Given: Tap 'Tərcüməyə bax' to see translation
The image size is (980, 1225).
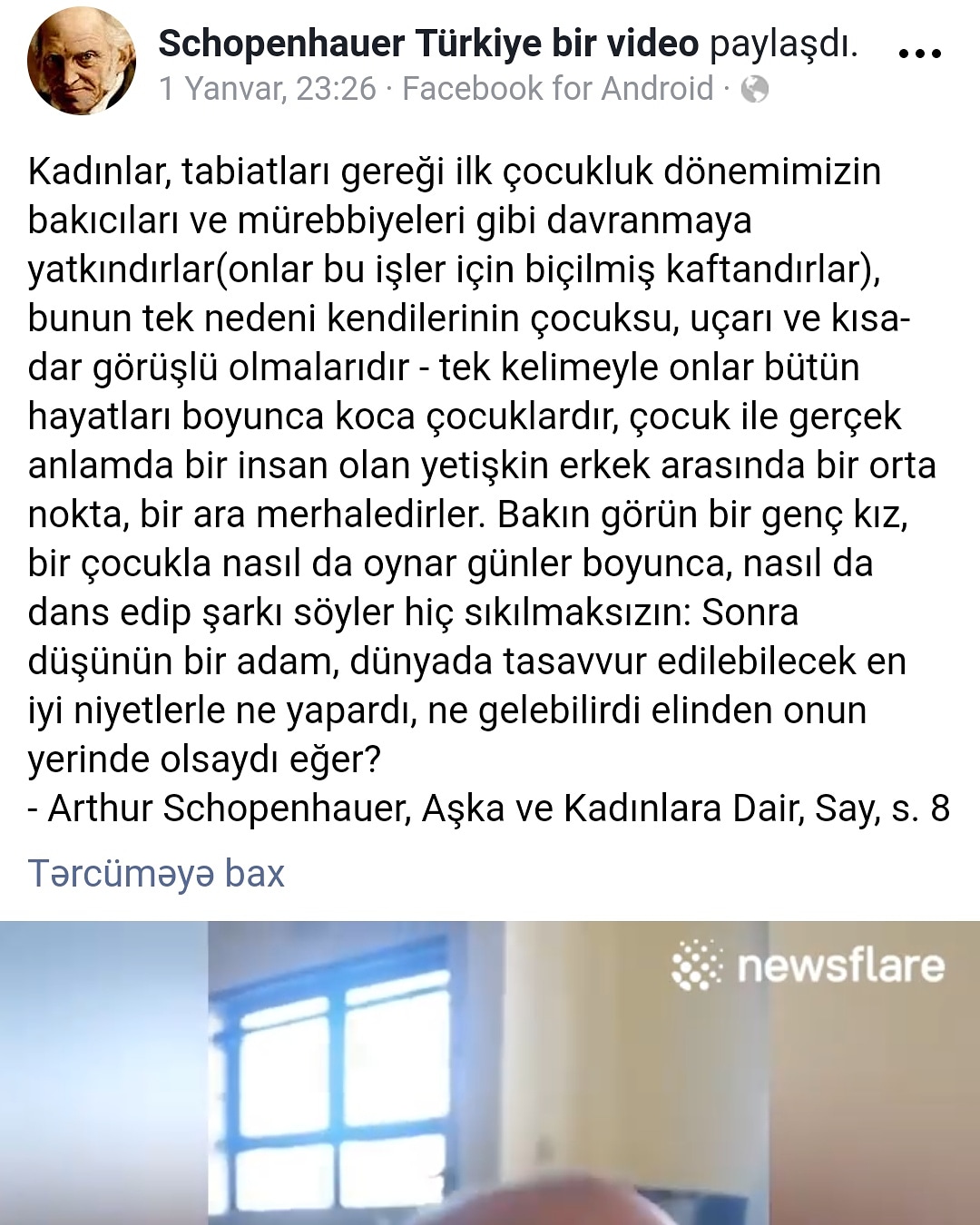Looking at the screenshot, I should tap(156, 874).
